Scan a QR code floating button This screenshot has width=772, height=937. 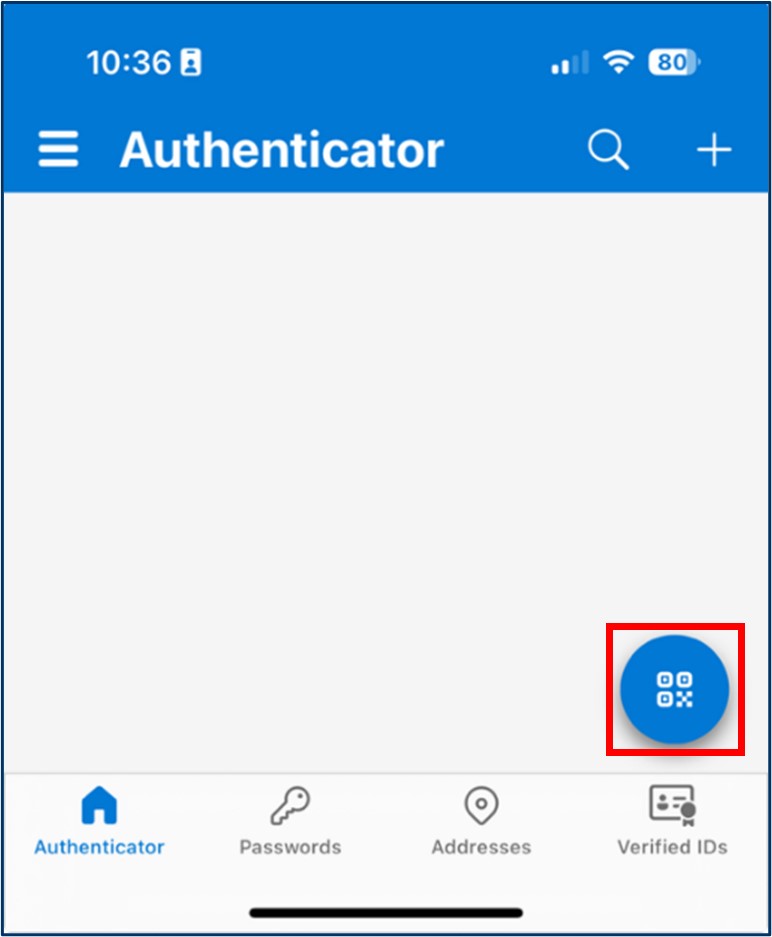pos(674,689)
